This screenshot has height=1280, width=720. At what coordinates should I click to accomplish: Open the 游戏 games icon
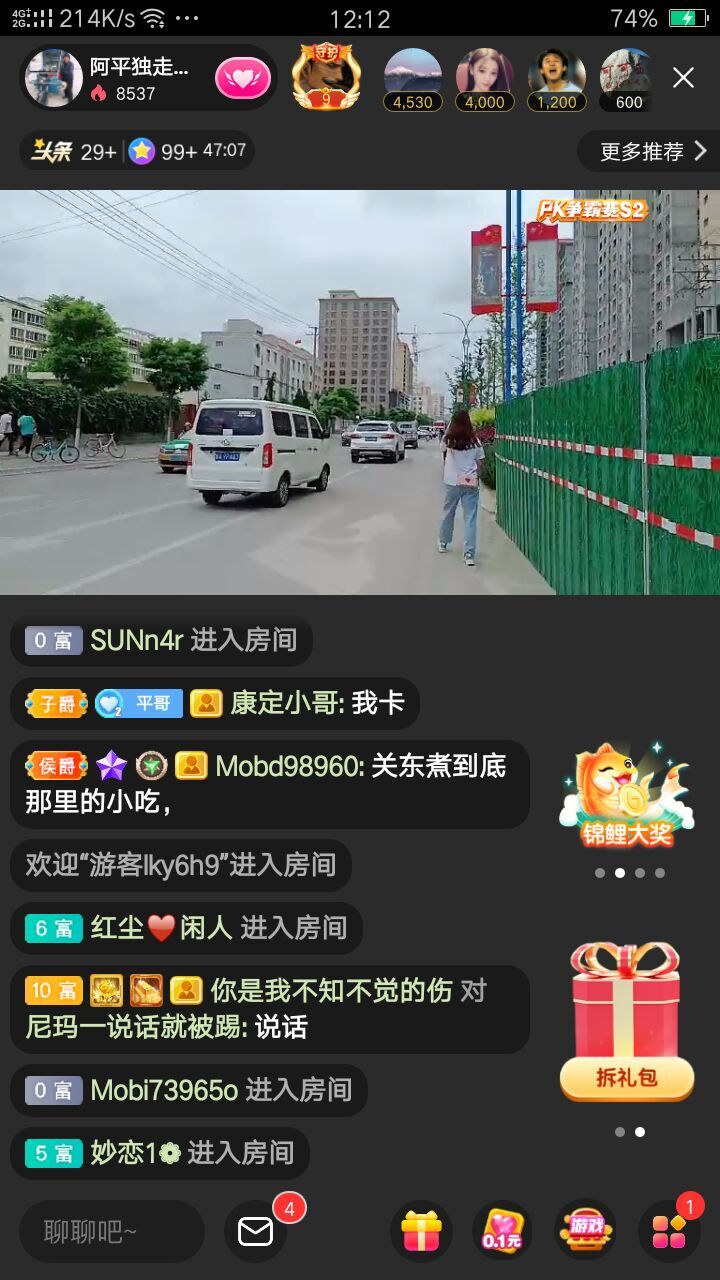point(586,1232)
